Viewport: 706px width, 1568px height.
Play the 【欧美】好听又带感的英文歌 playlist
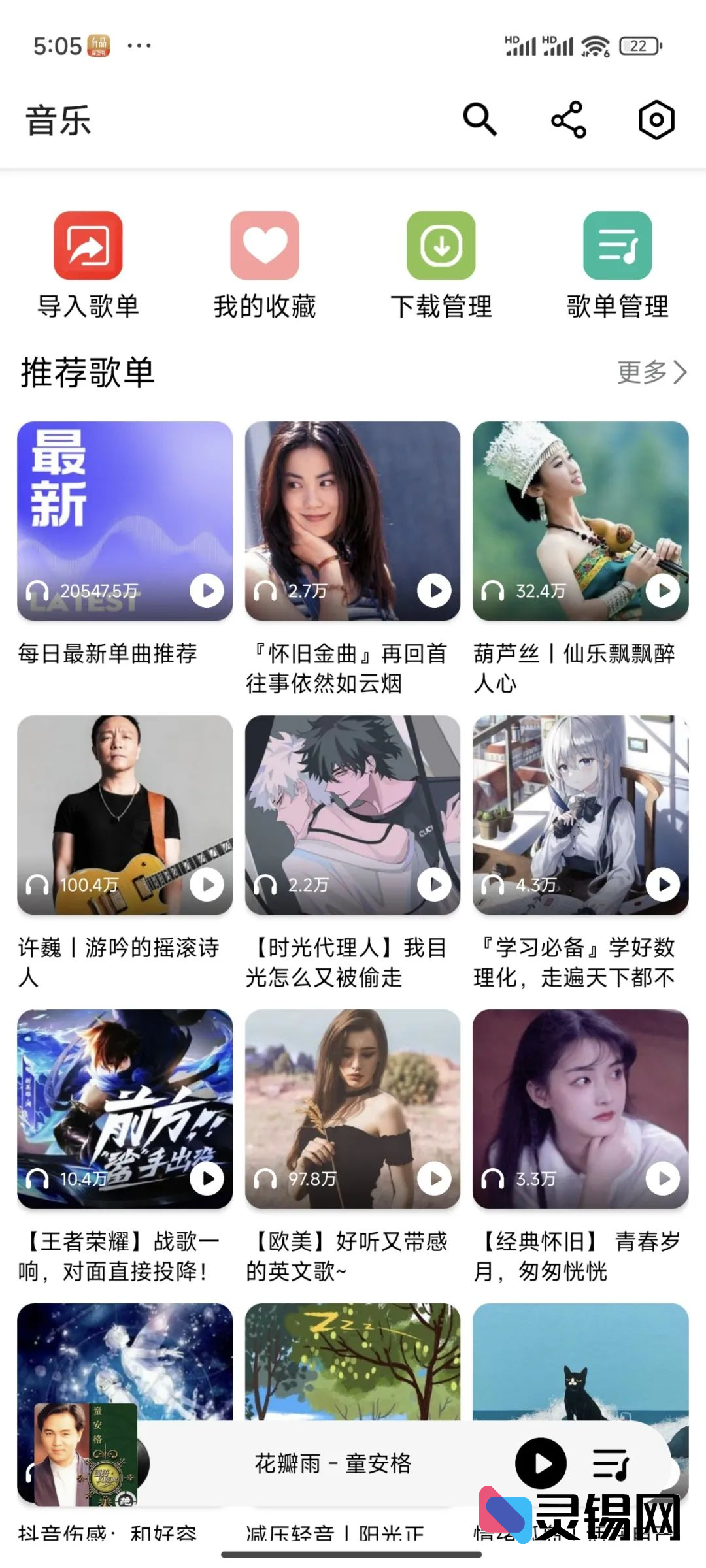pyautogui.click(x=435, y=1179)
